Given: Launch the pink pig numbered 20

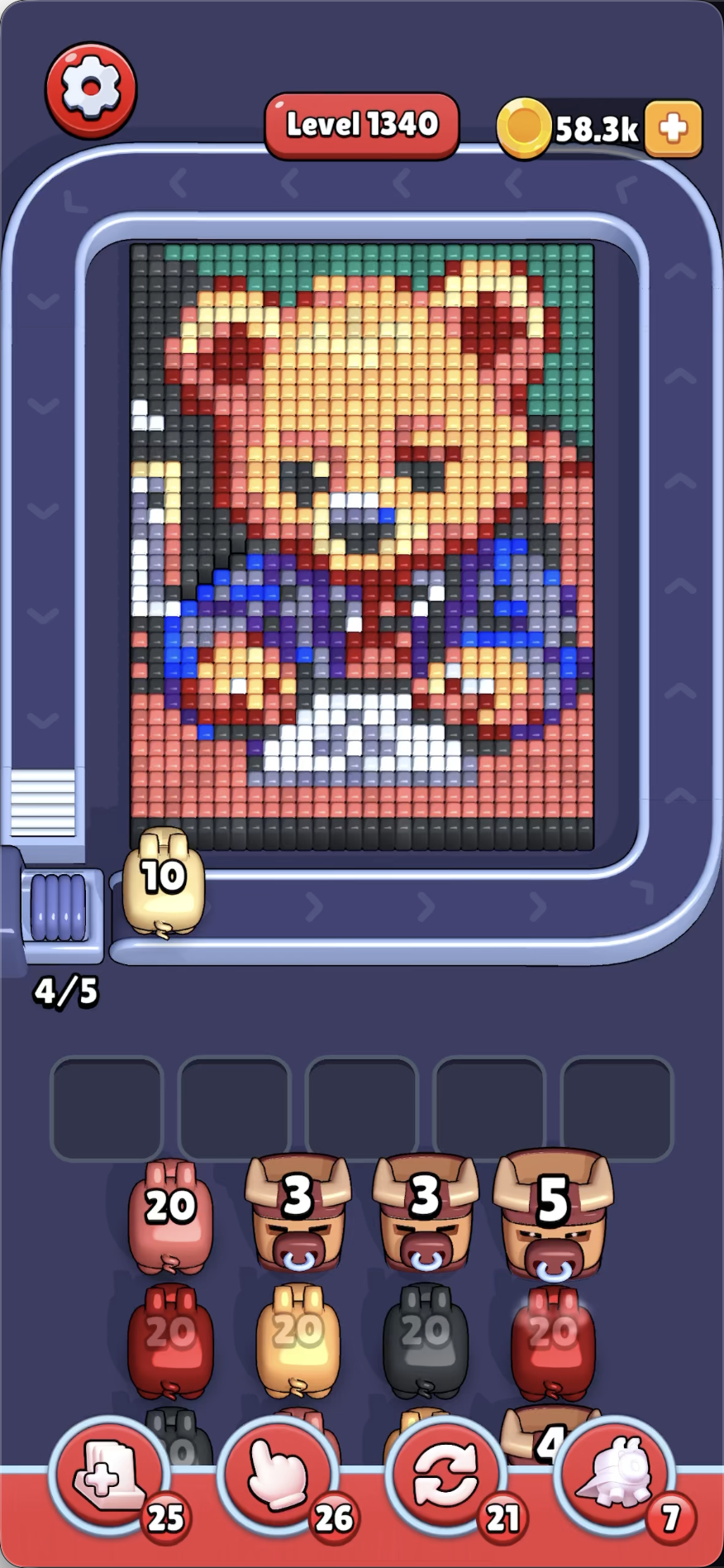Looking at the screenshot, I should point(171,1216).
